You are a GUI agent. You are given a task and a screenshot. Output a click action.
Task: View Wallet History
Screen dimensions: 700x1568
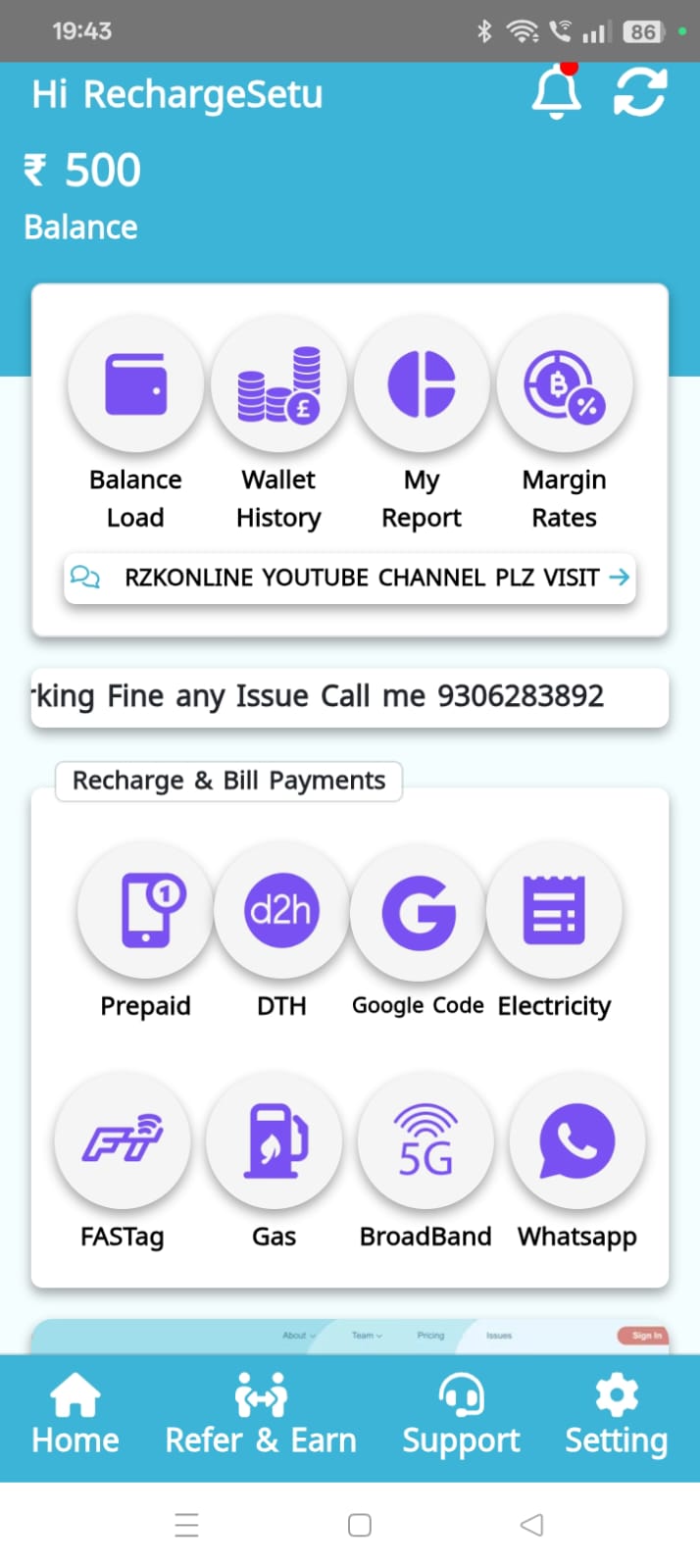coord(278,384)
